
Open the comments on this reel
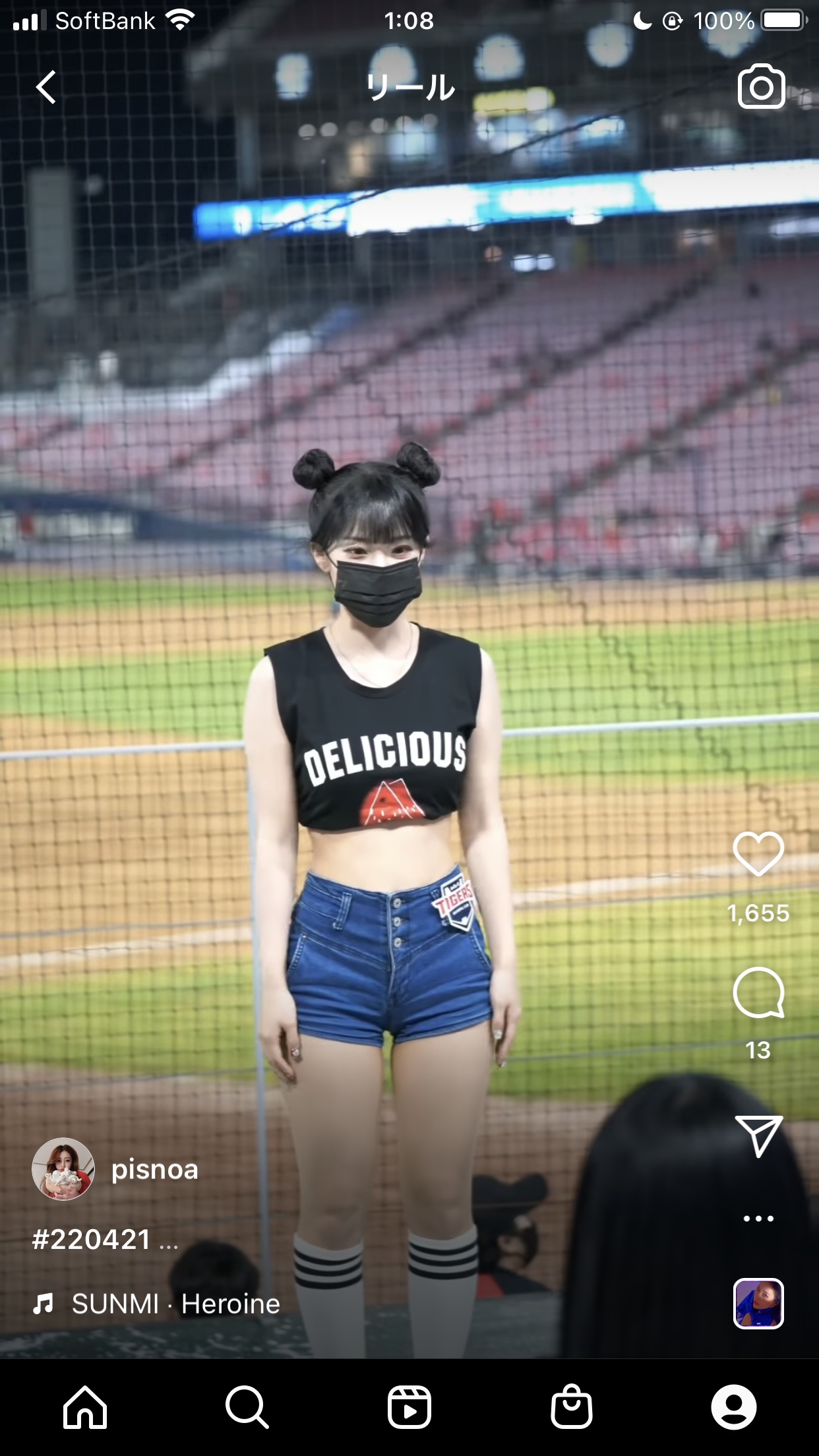pos(758,992)
